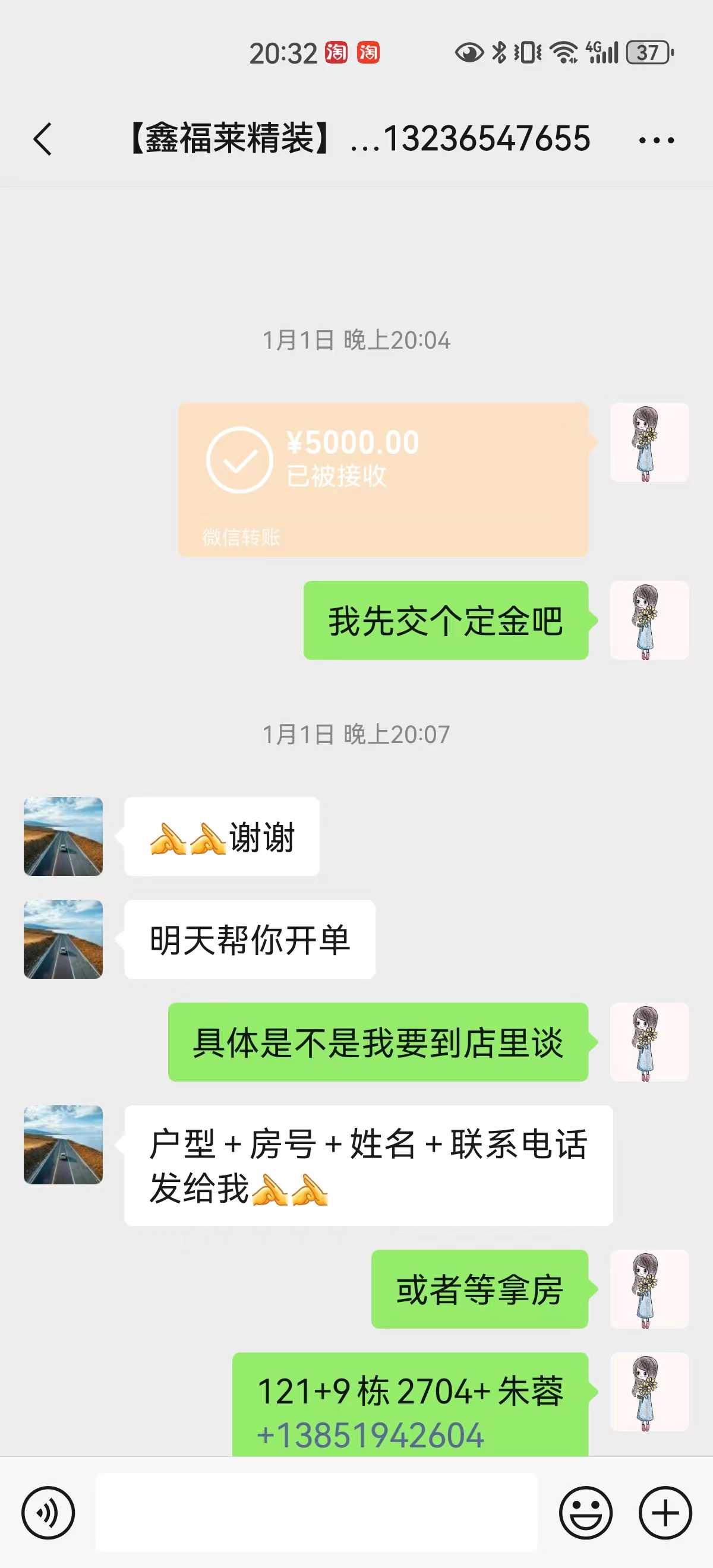The height and width of the screenshot is (1568, 713).
Task: Open my avatar beside 我先交个定金吧
Action: click(649, 620)
